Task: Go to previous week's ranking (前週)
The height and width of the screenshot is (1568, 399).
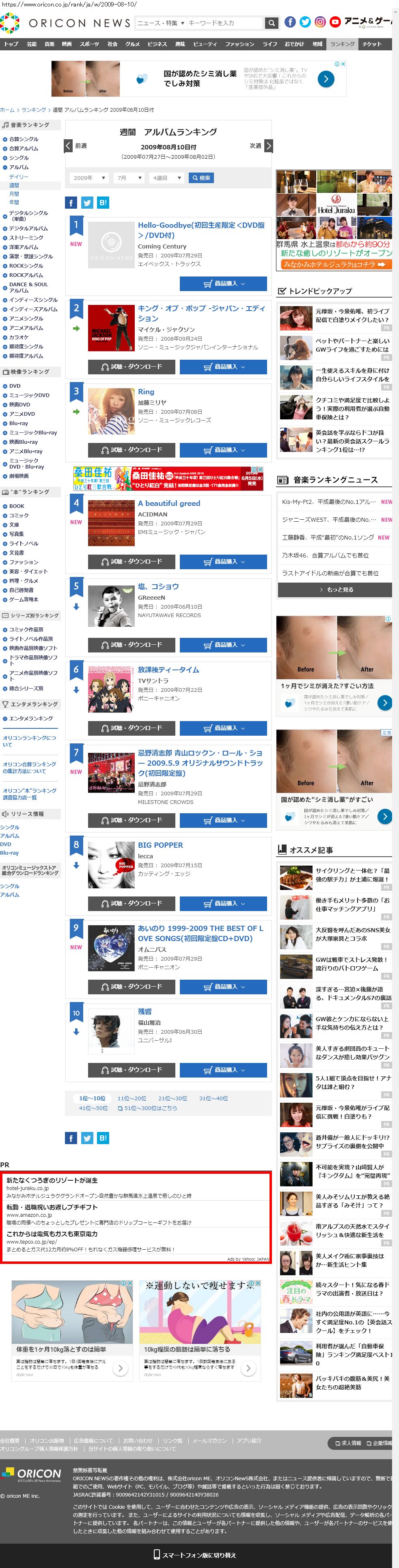Action: point(76,146)
